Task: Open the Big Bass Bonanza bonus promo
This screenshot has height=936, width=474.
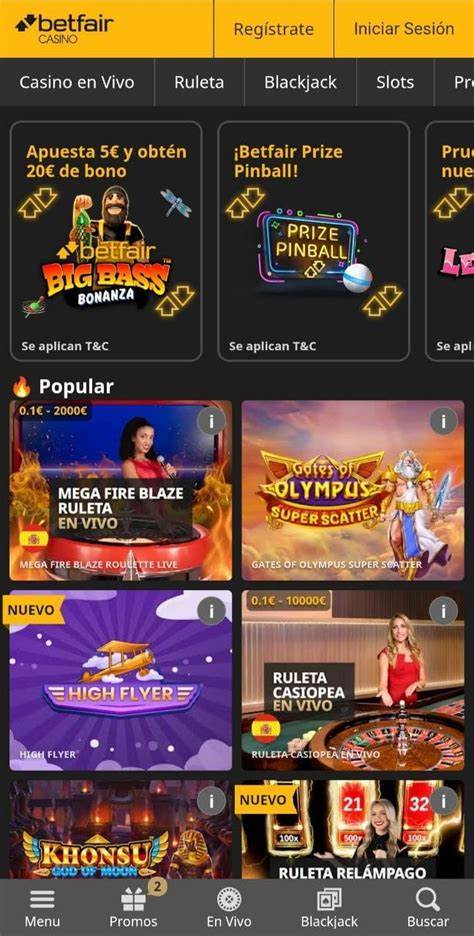Action: point(106,241)
